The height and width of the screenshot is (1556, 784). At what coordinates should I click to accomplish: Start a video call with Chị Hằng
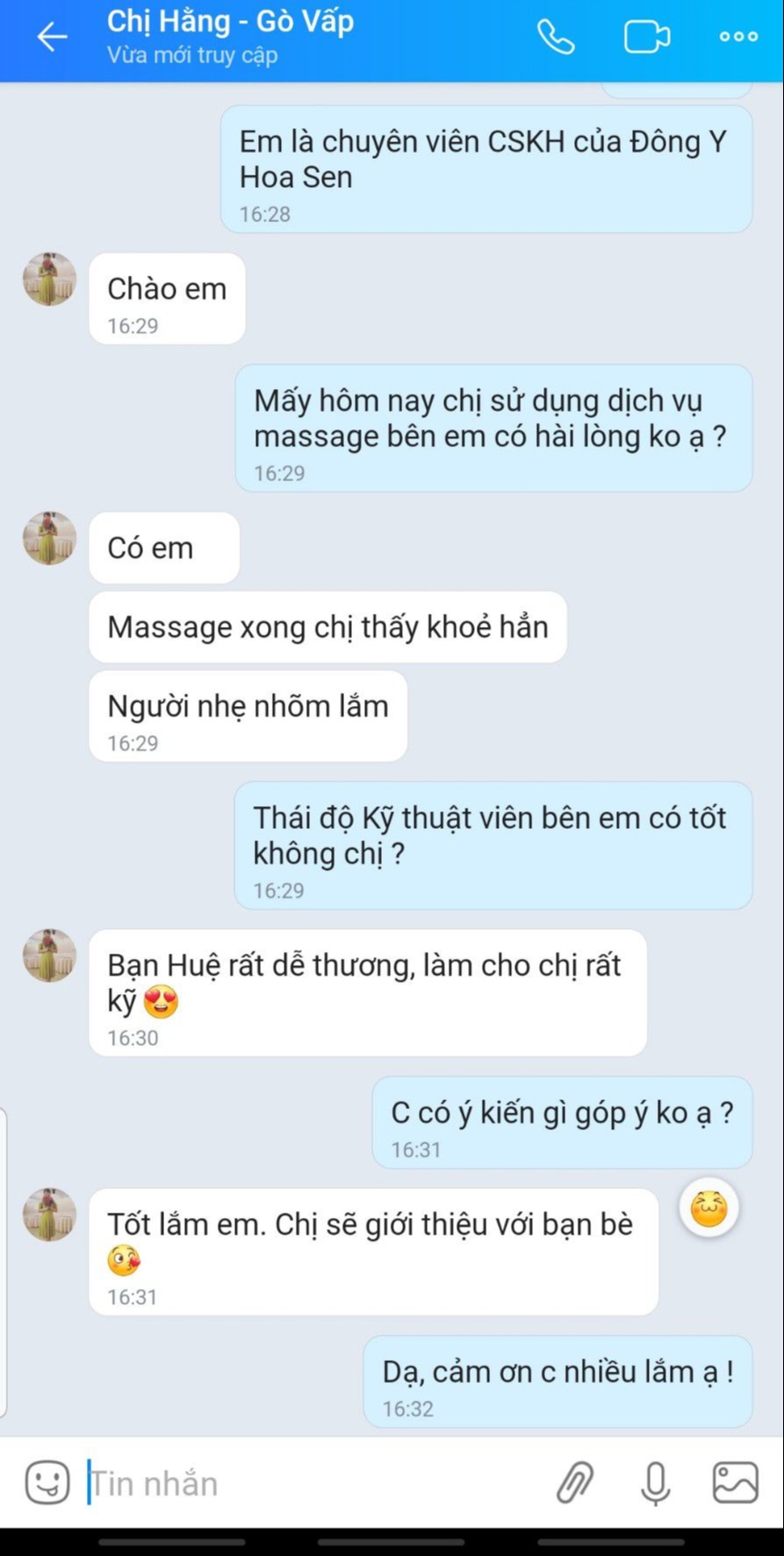(646, 37)
